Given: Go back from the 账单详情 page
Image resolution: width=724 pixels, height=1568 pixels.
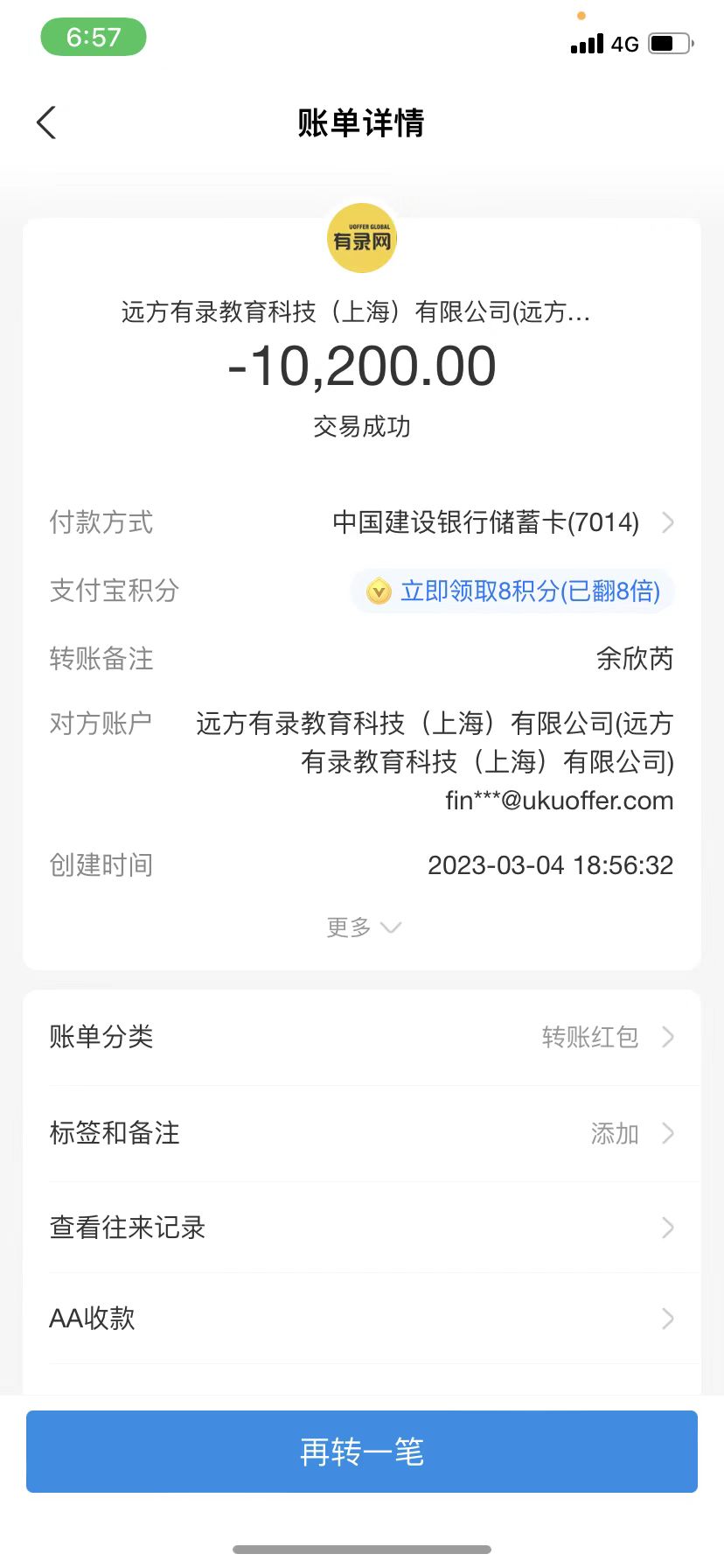Looking at the screenshot, I should click(47, 122).
